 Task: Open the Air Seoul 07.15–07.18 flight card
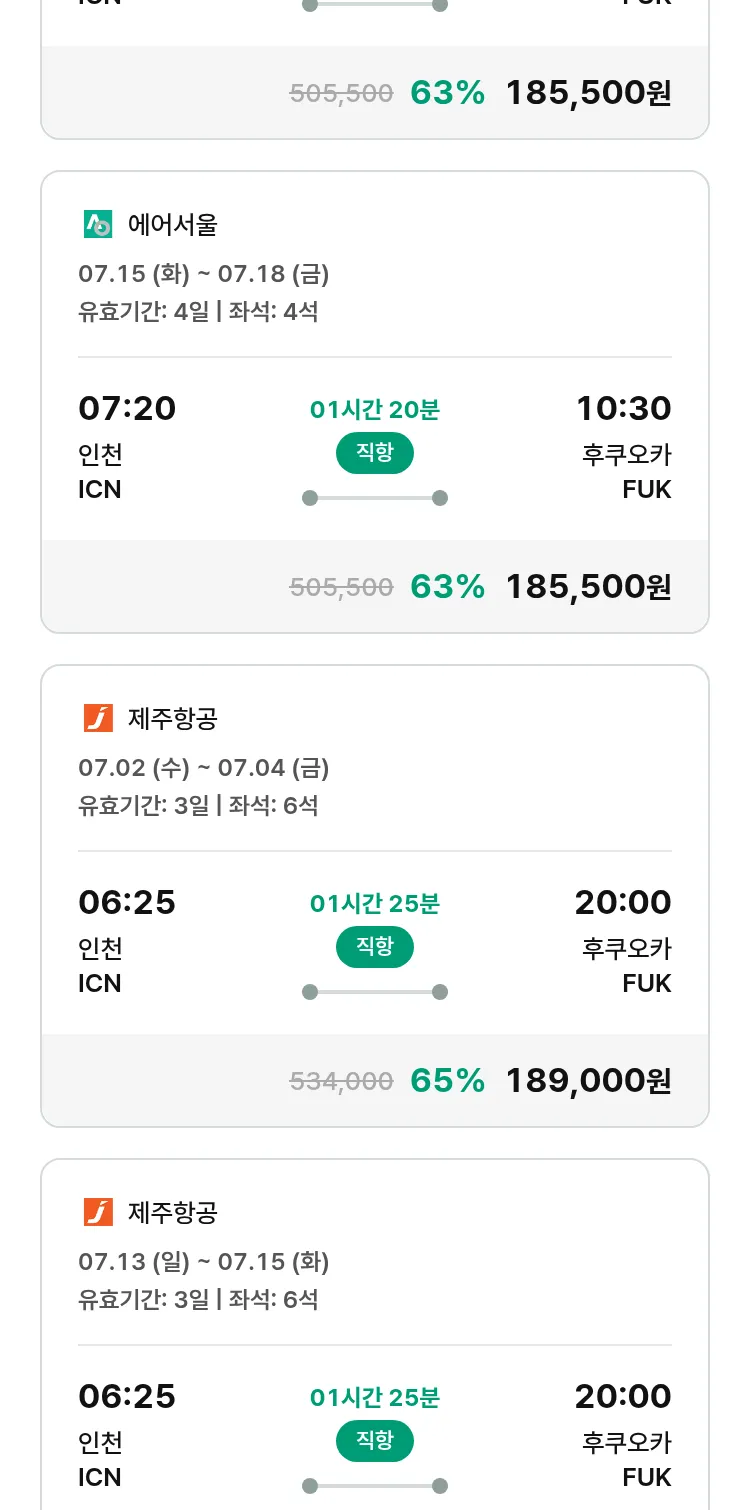[x=375, y=402]
